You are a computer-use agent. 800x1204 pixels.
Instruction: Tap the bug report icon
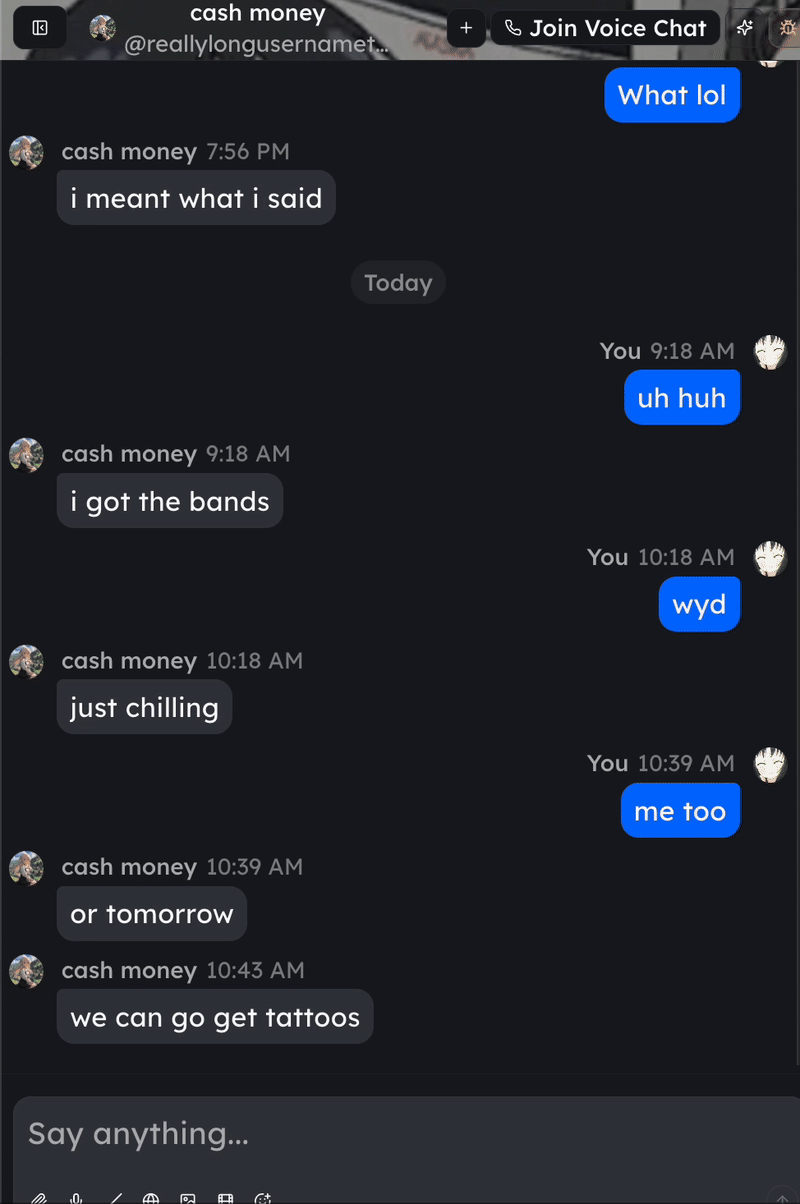tap(787, 28)
